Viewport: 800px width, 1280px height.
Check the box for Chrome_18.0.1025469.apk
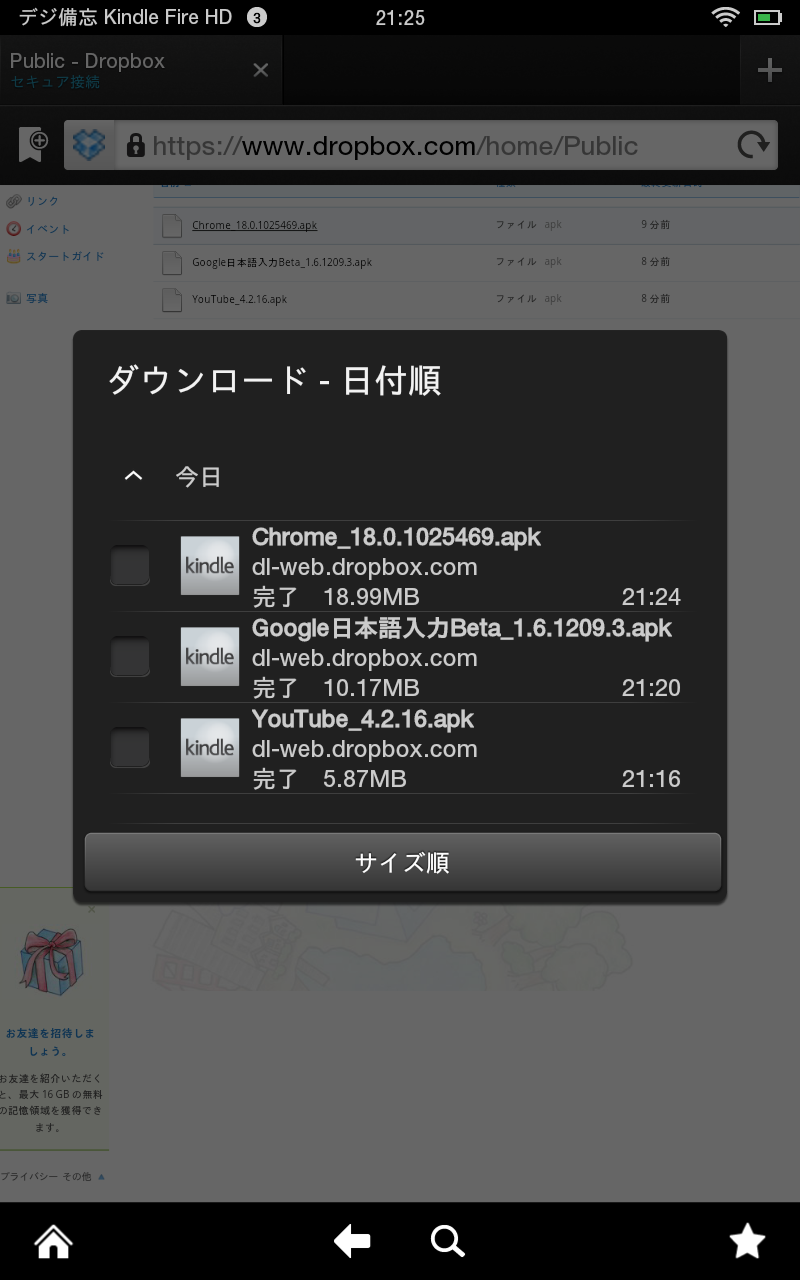(130, 566)
